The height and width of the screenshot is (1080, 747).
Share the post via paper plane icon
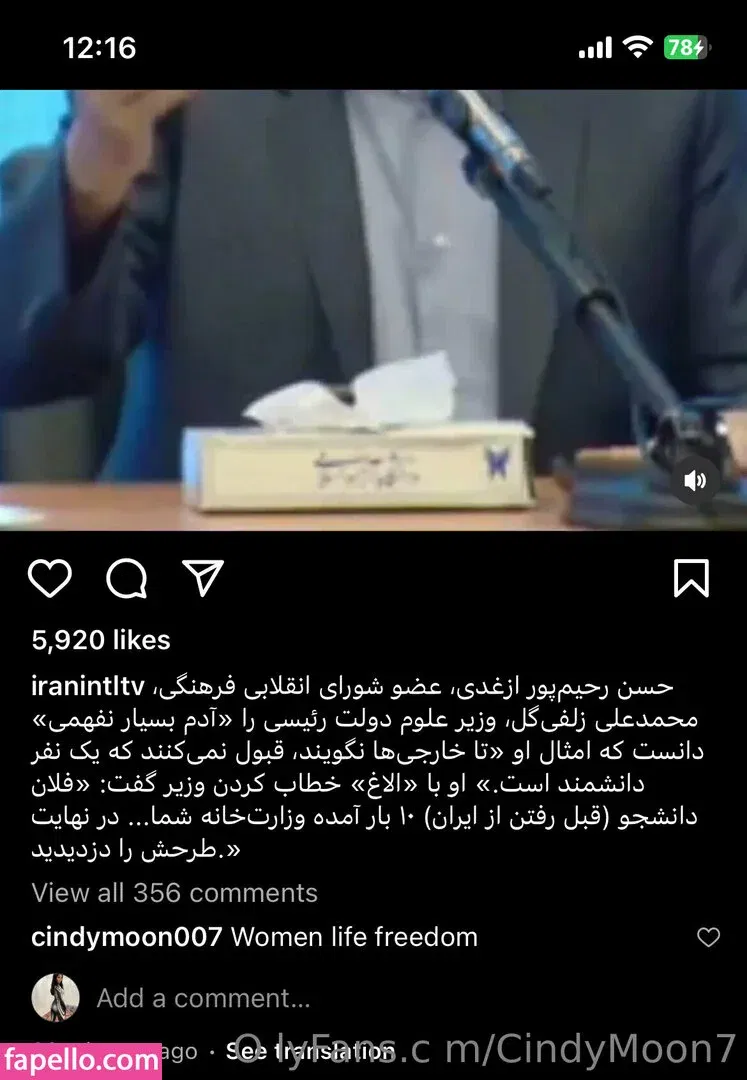coord(203,578)
